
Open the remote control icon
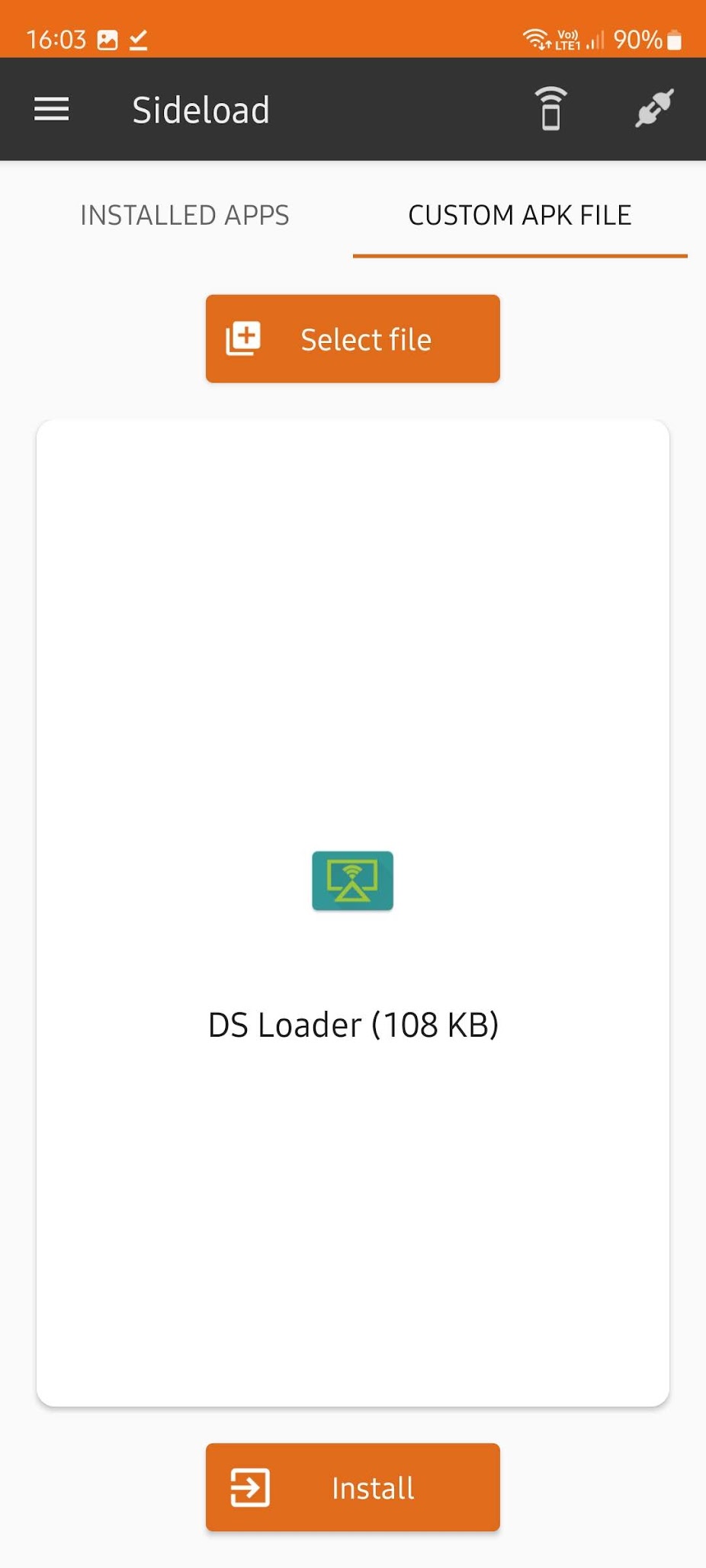pos(550,108)
